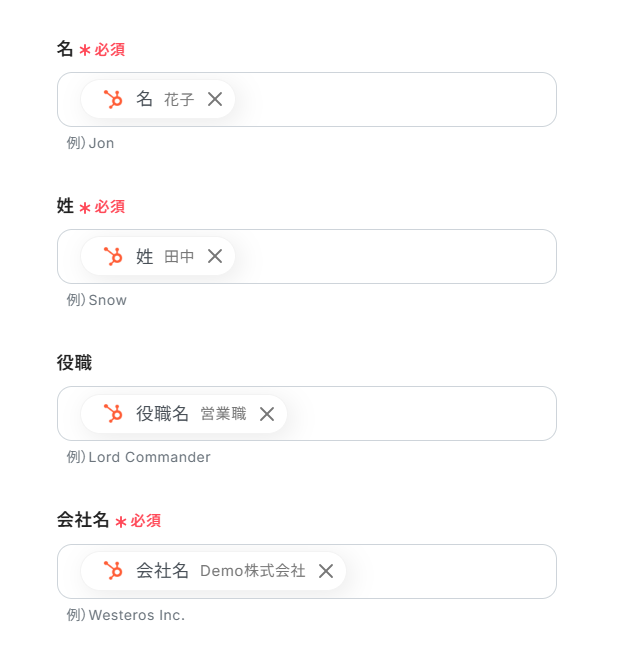The height and width of the screenshot is (651, 623).
Task: Focus the 役職 input field
Action: 420,414
